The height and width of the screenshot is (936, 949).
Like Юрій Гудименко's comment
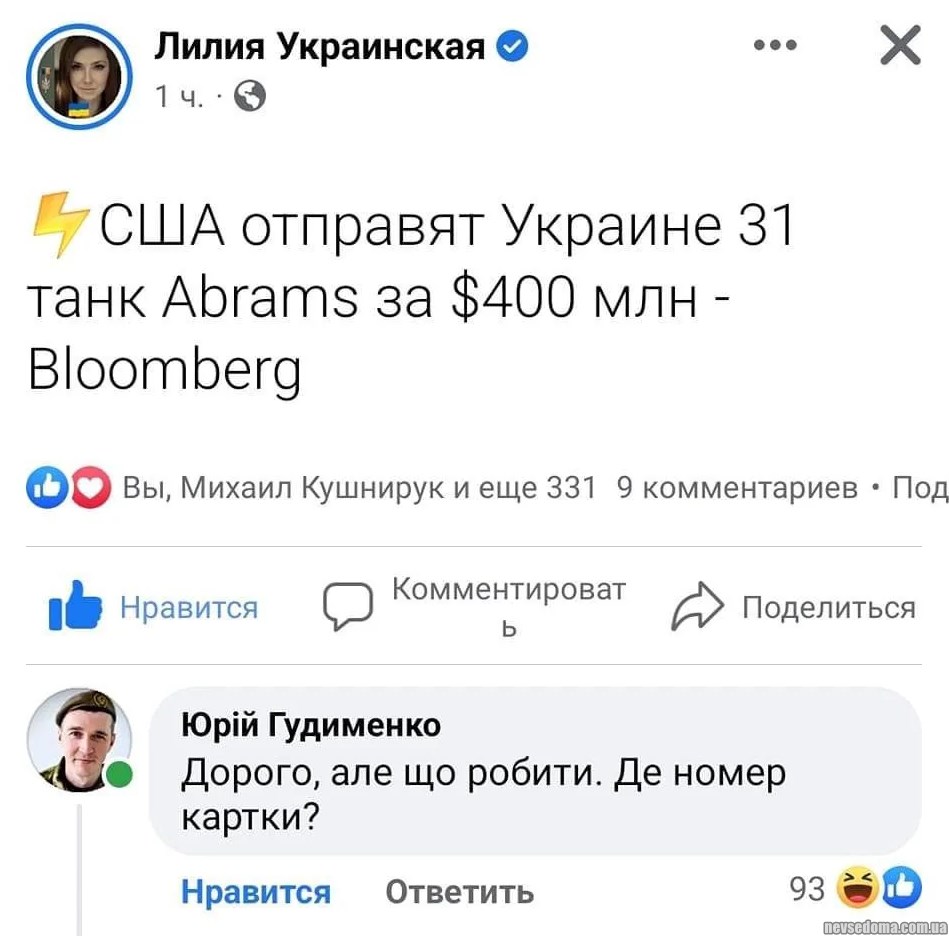click(255, 891)
